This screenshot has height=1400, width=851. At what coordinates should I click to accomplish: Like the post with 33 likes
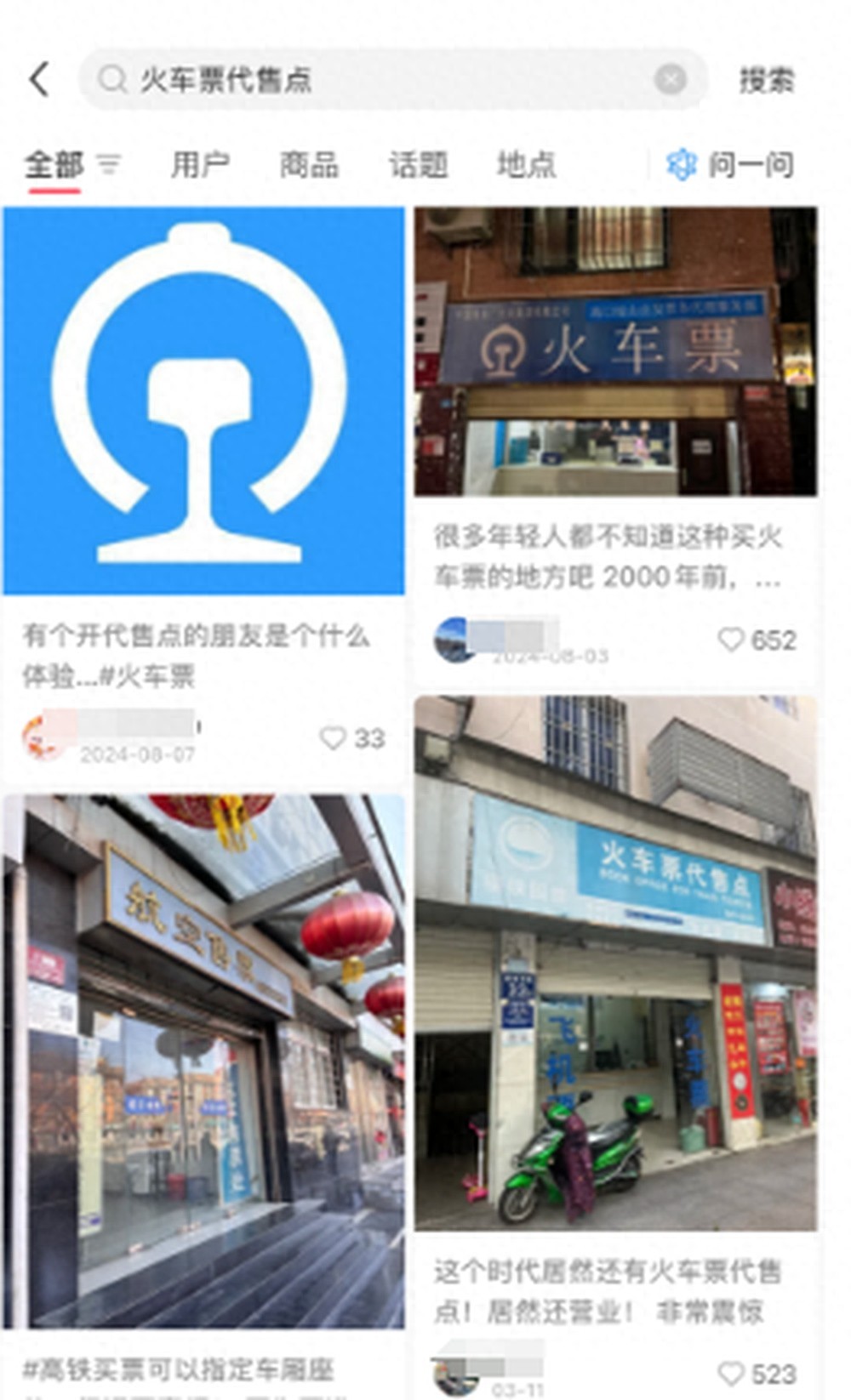[332, 738]
